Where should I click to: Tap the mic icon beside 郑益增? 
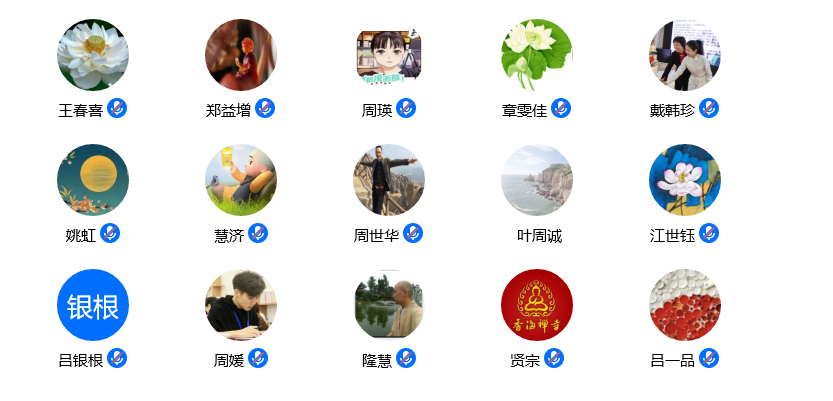pos(265,108)
